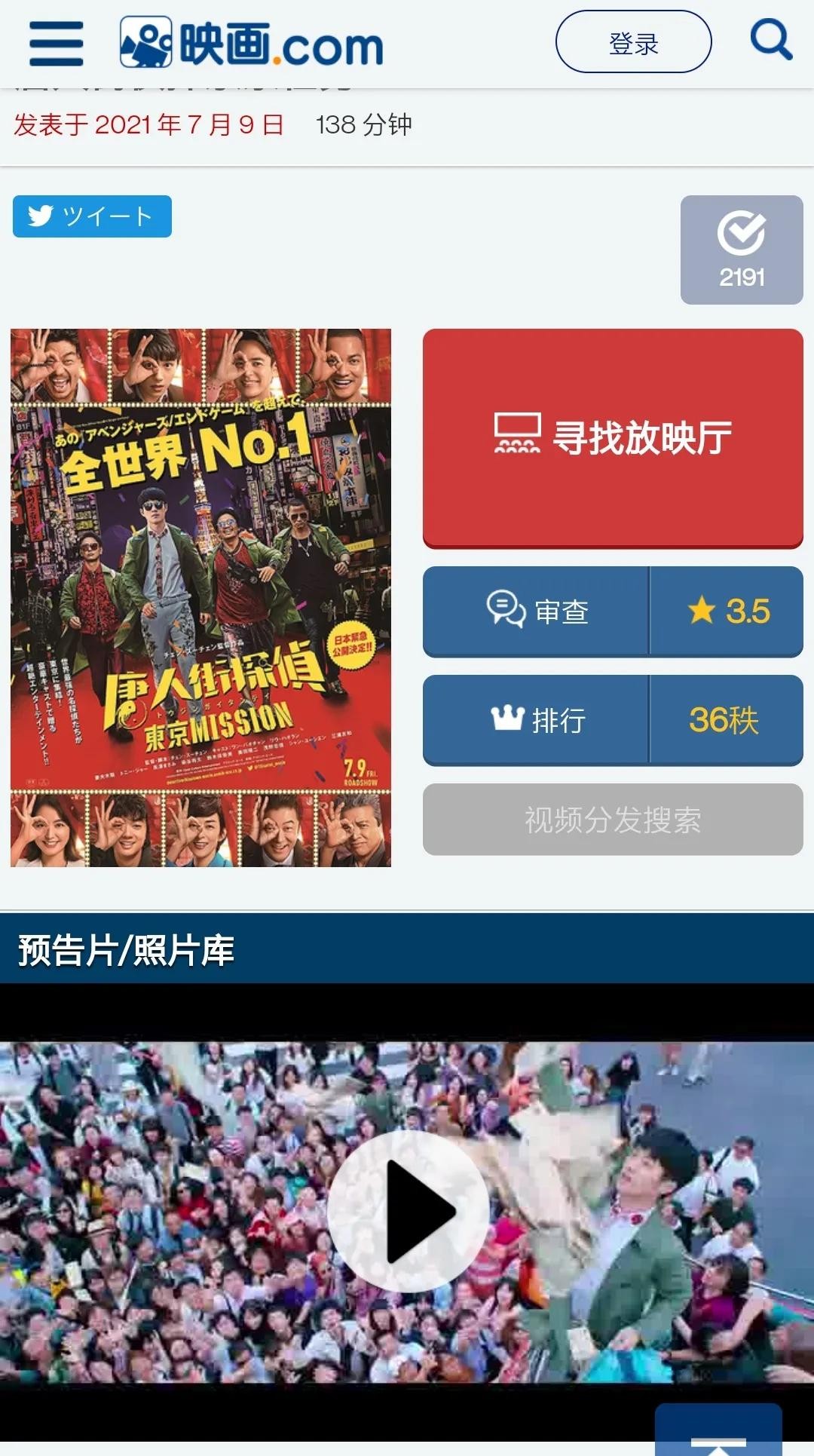The width and height of the screenshot is (814, 1456).
Task: Mark the movie with the 2191 check-in button
Action: (x=742, y=250)
